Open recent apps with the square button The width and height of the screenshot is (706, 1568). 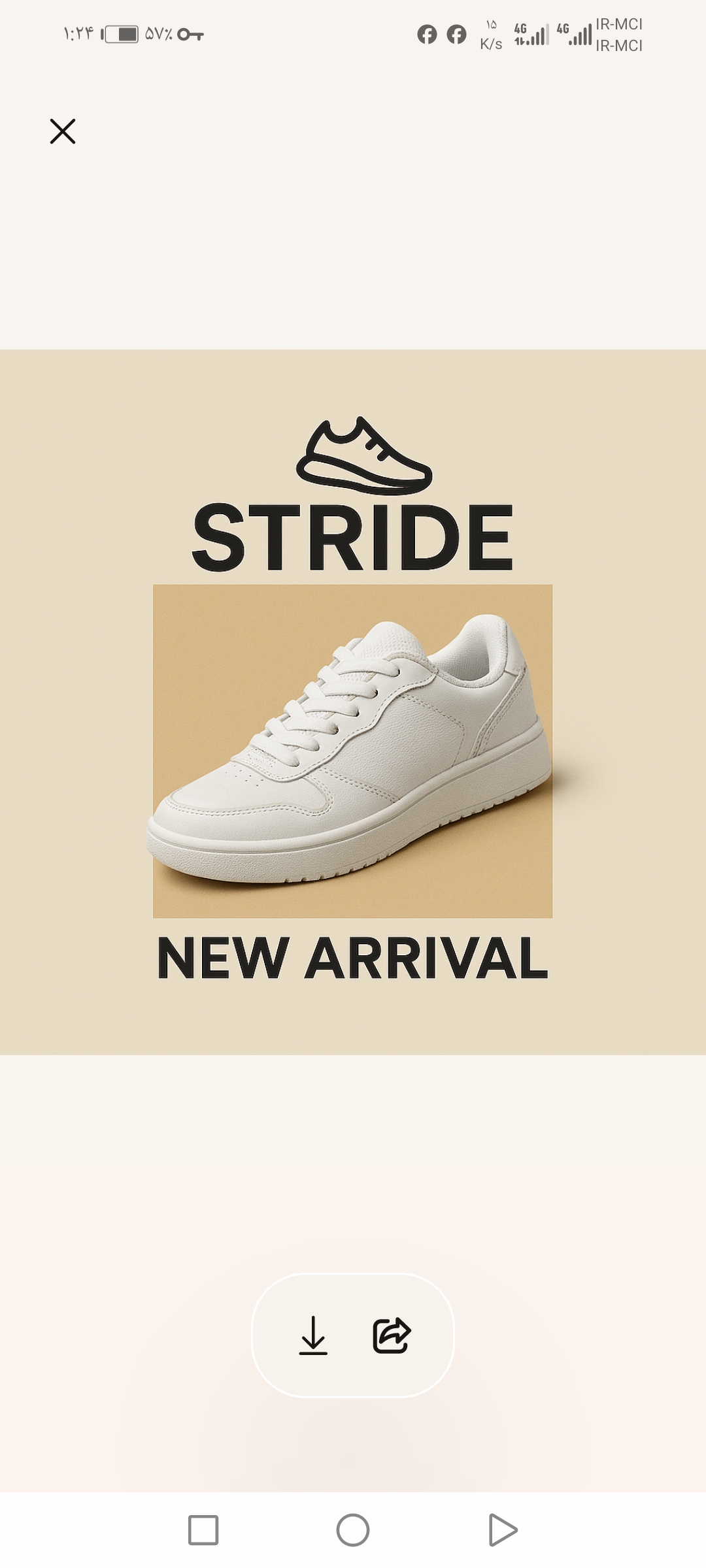click(x=203, y=1530)
